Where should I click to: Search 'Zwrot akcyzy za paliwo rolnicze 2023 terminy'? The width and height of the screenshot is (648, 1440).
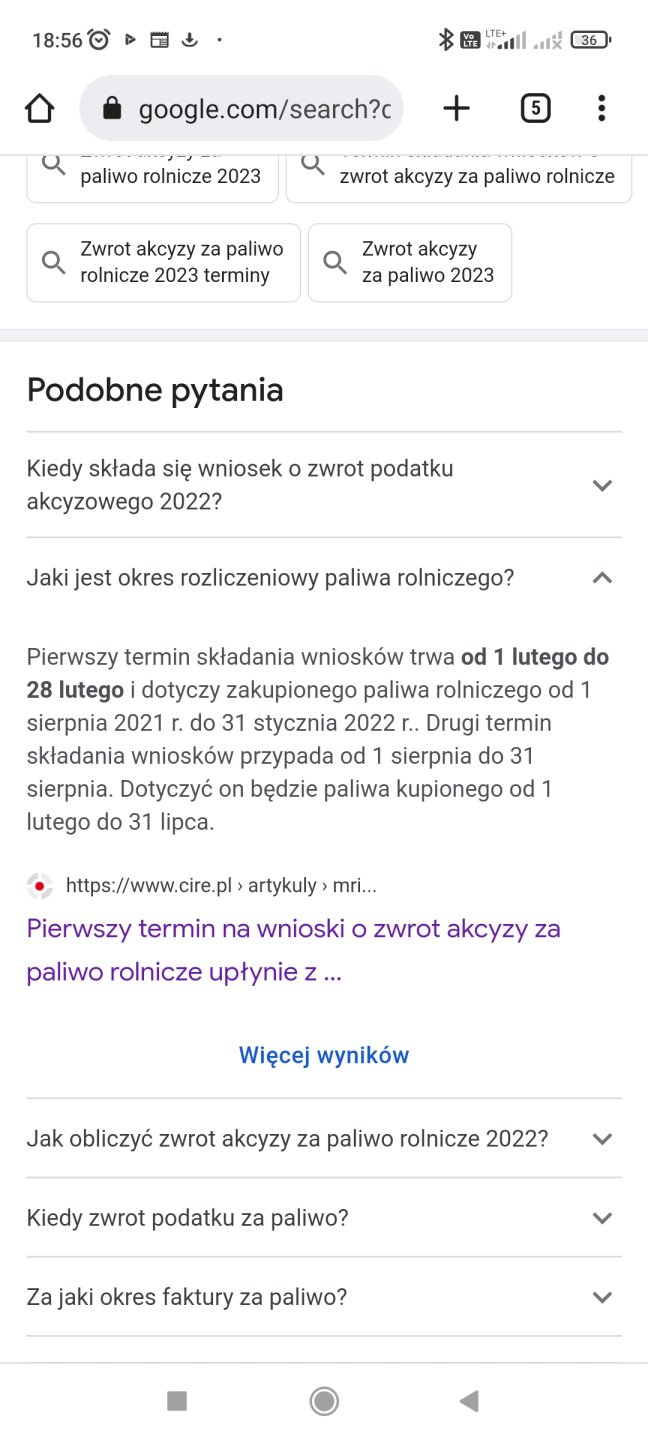coord(164,262)
